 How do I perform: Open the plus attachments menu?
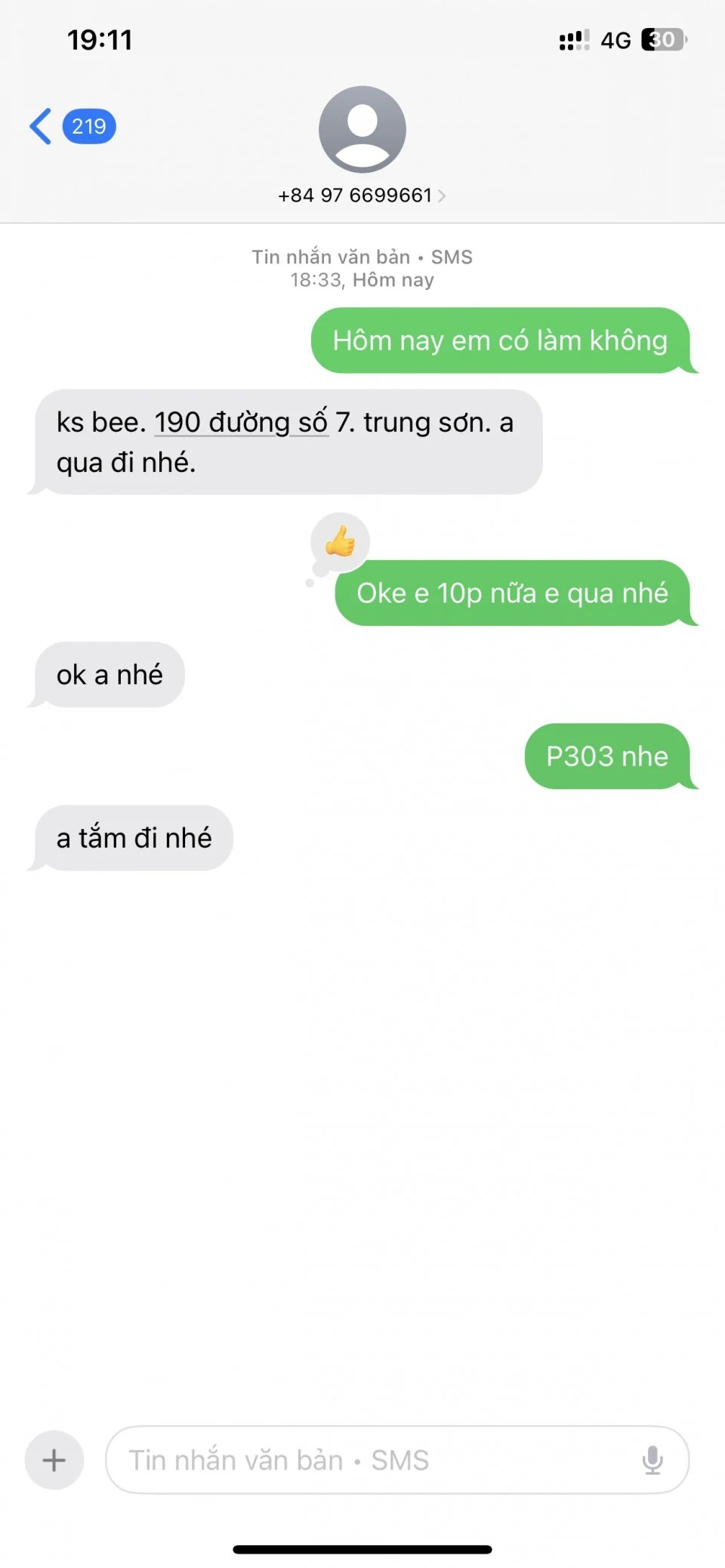pos(54,1460)
